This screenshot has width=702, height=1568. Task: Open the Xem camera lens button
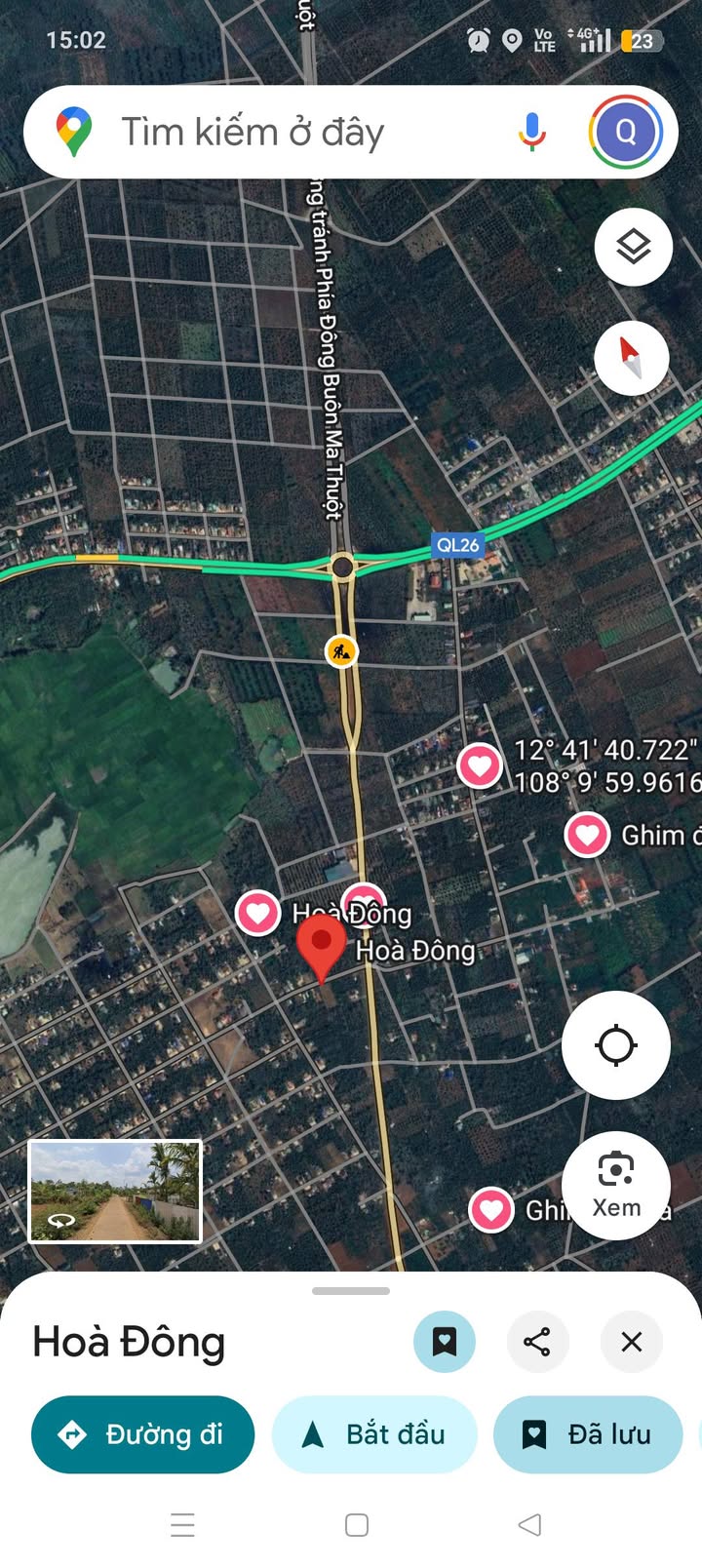616,1185
